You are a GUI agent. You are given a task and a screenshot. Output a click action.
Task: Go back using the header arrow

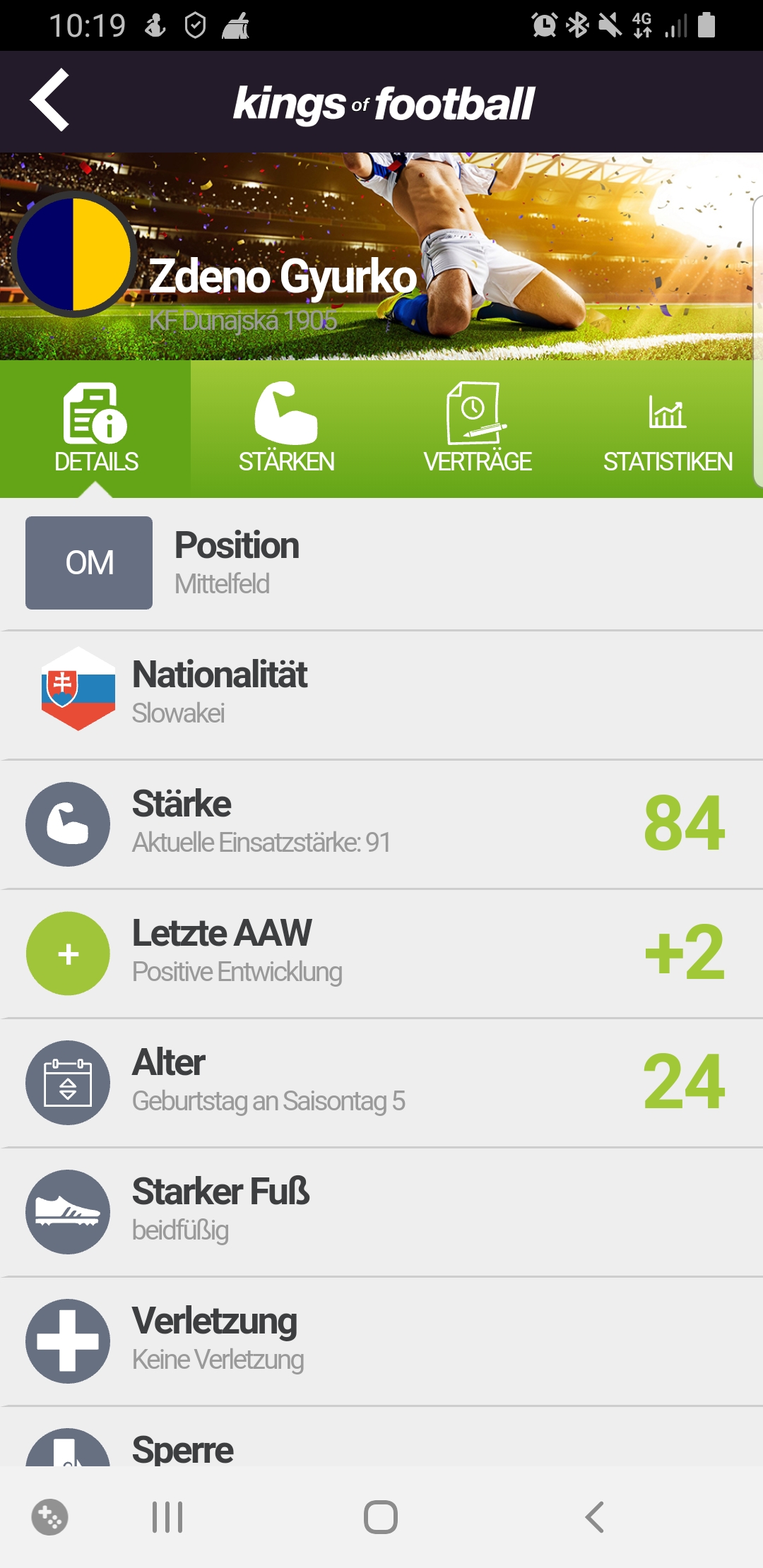[x=50, y=100]
